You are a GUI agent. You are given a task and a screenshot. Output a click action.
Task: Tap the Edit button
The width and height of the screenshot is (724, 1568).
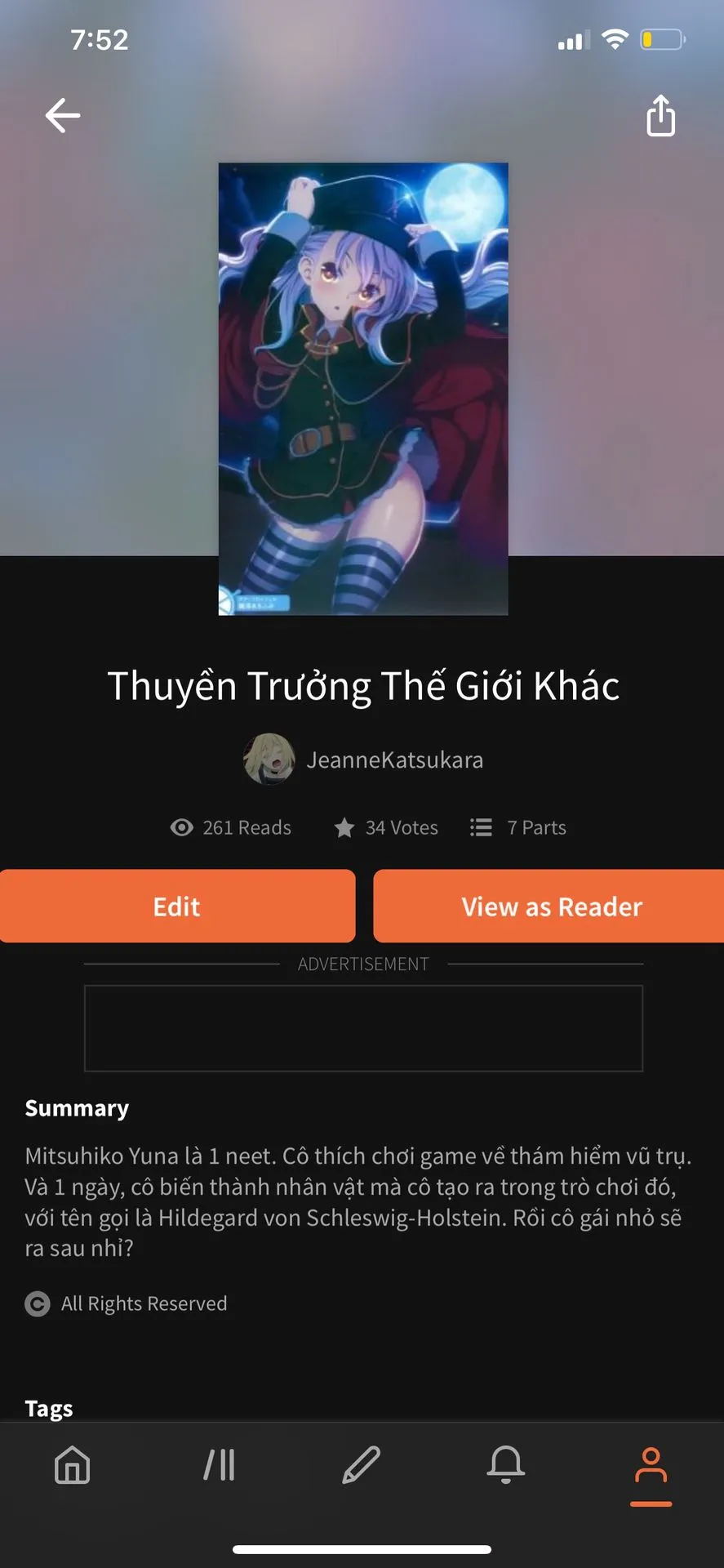pos(177,906)
